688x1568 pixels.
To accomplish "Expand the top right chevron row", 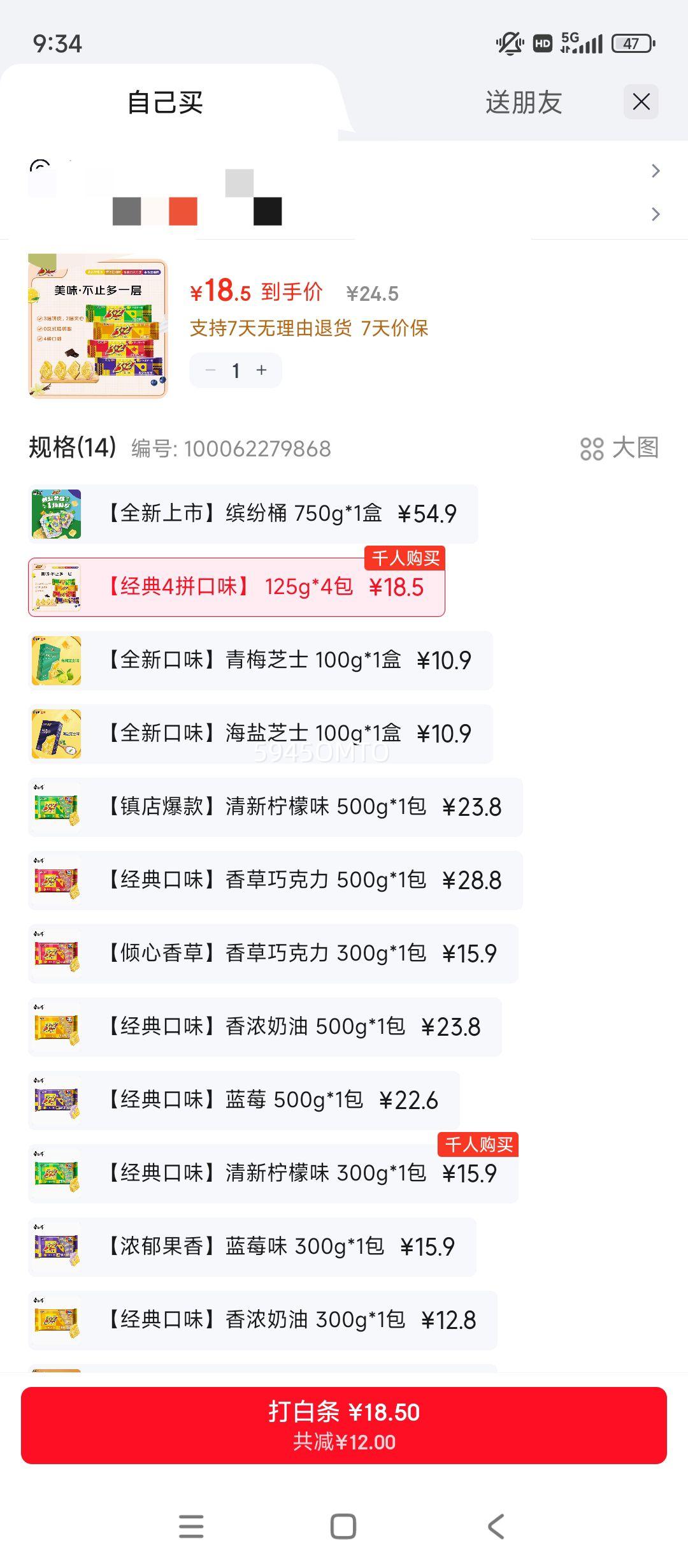I will coord(656,171).
